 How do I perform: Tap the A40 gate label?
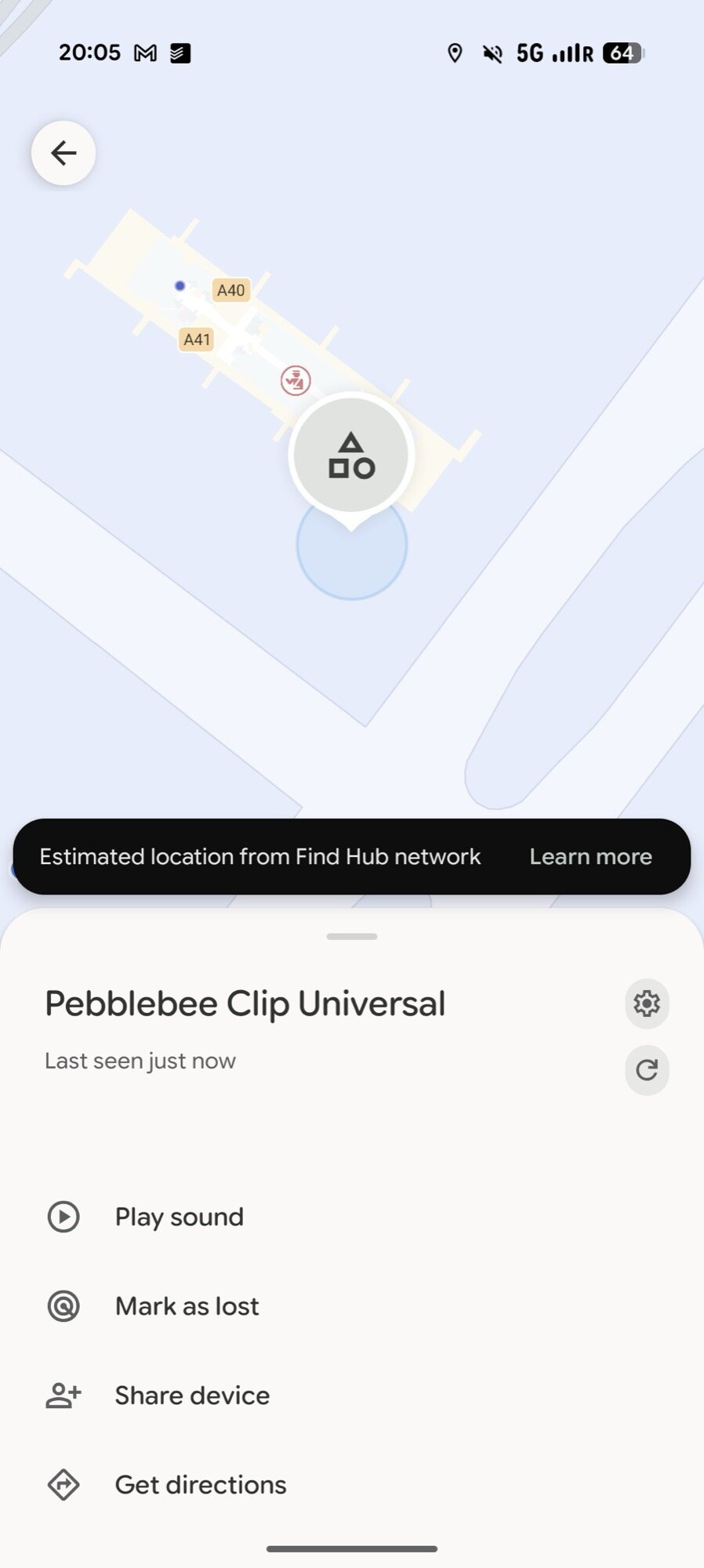[x=230, y=289]
